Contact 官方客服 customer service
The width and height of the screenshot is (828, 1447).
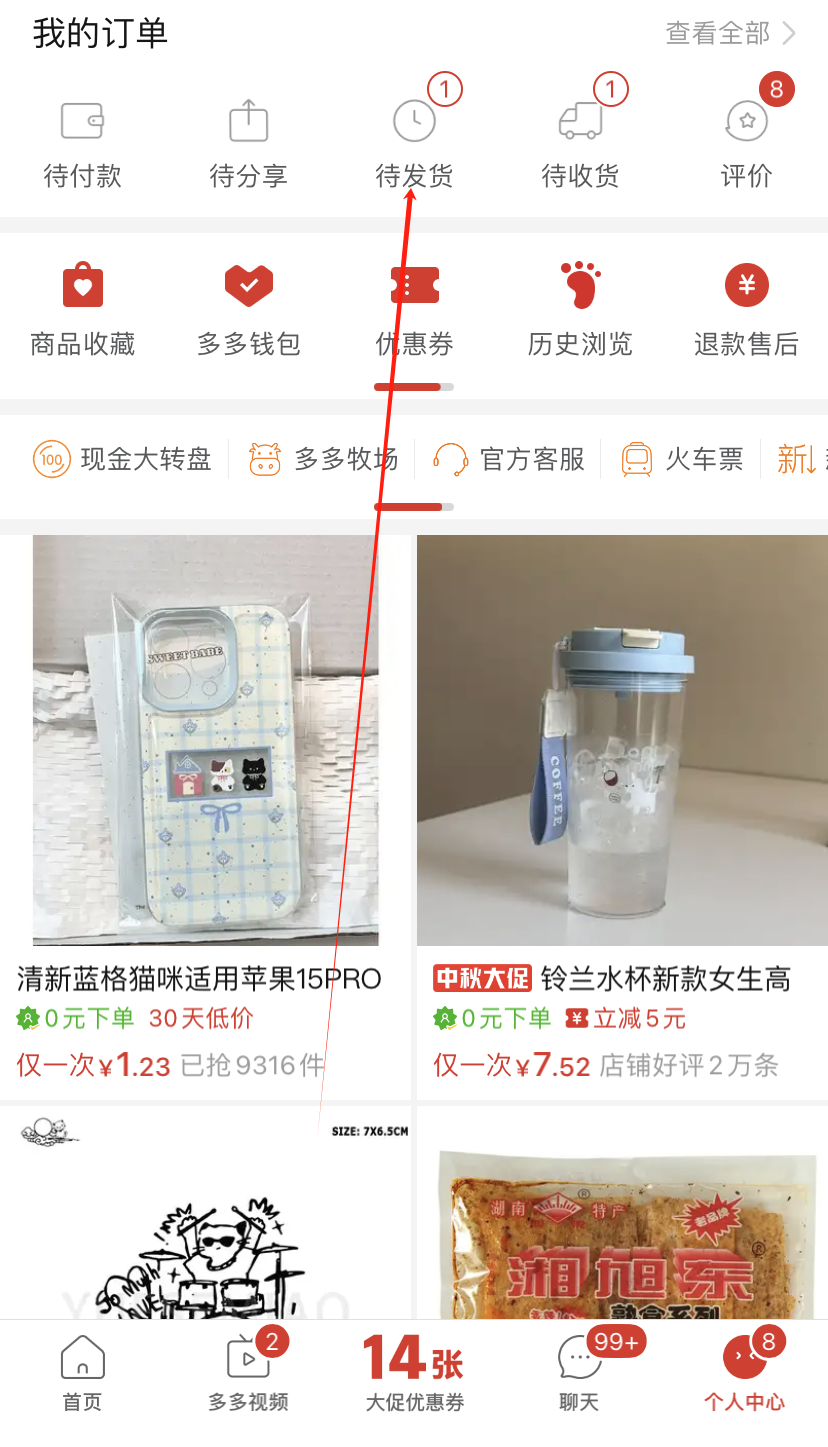pyautogui.click(x=508, y=459)
